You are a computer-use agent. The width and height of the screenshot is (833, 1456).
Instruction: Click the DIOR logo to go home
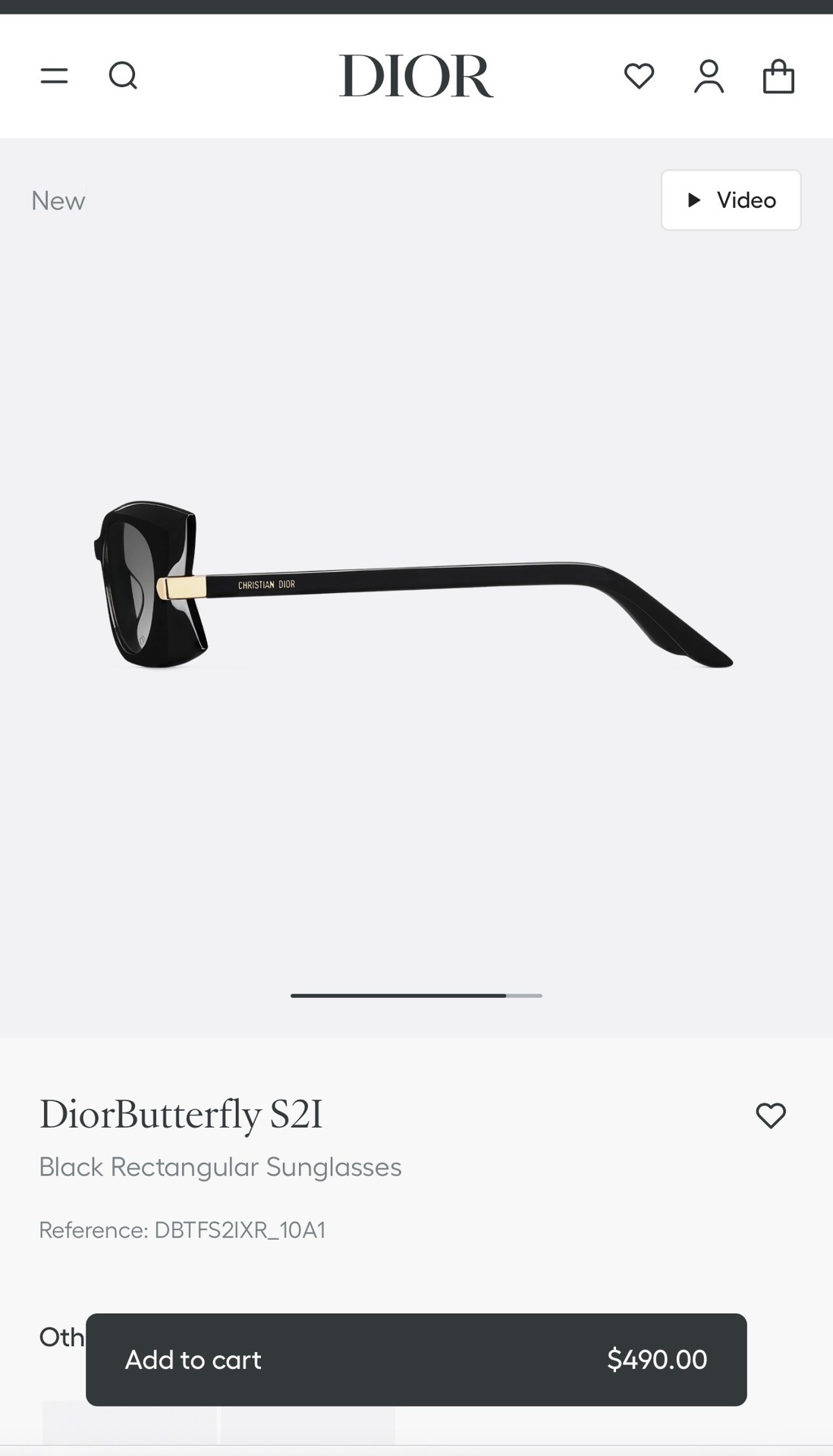(416, 76)
